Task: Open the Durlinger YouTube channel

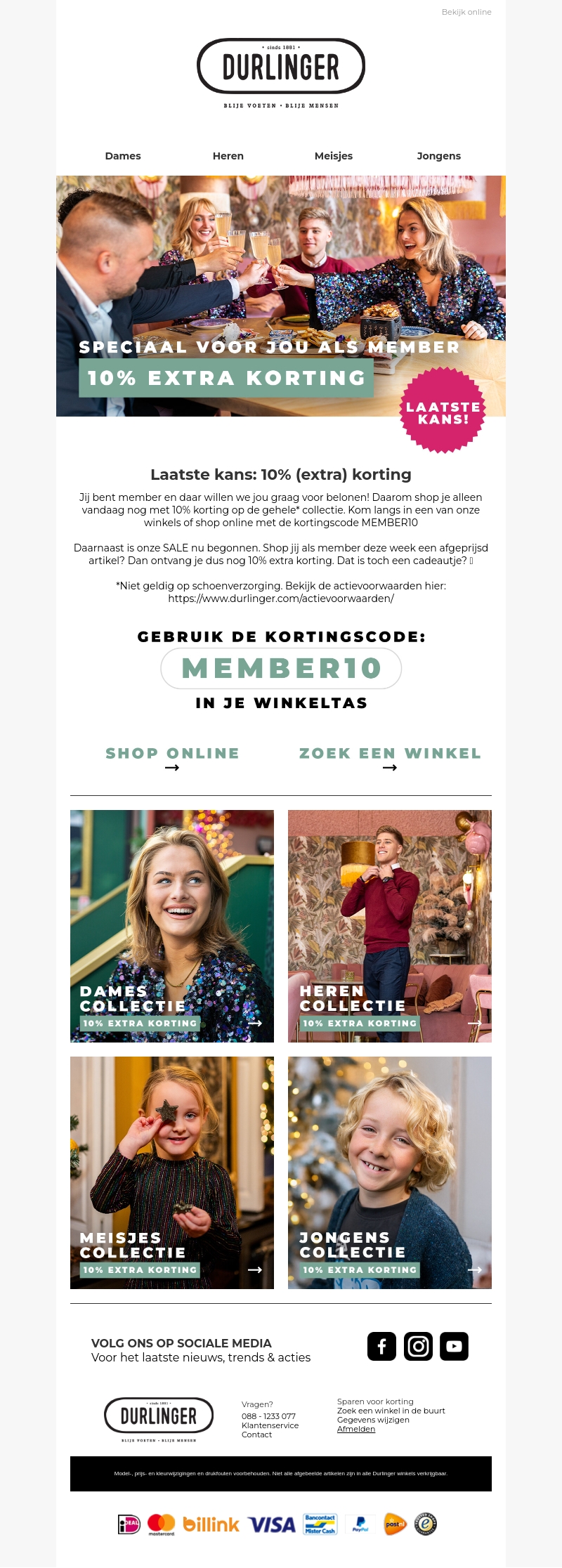Action: [454, 1346]
